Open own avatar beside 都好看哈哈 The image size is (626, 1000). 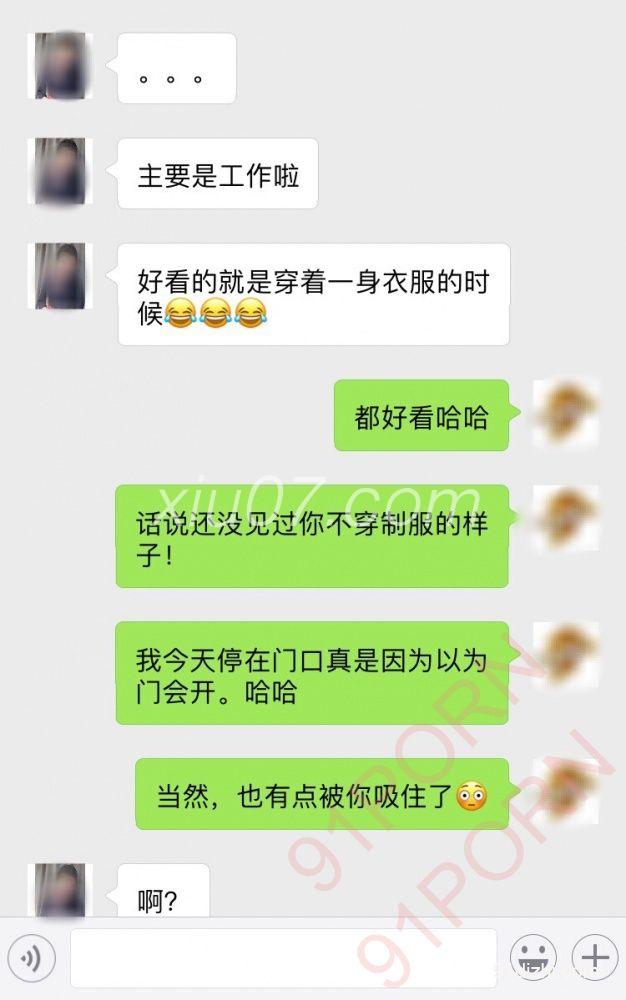(x=566, y=413)
